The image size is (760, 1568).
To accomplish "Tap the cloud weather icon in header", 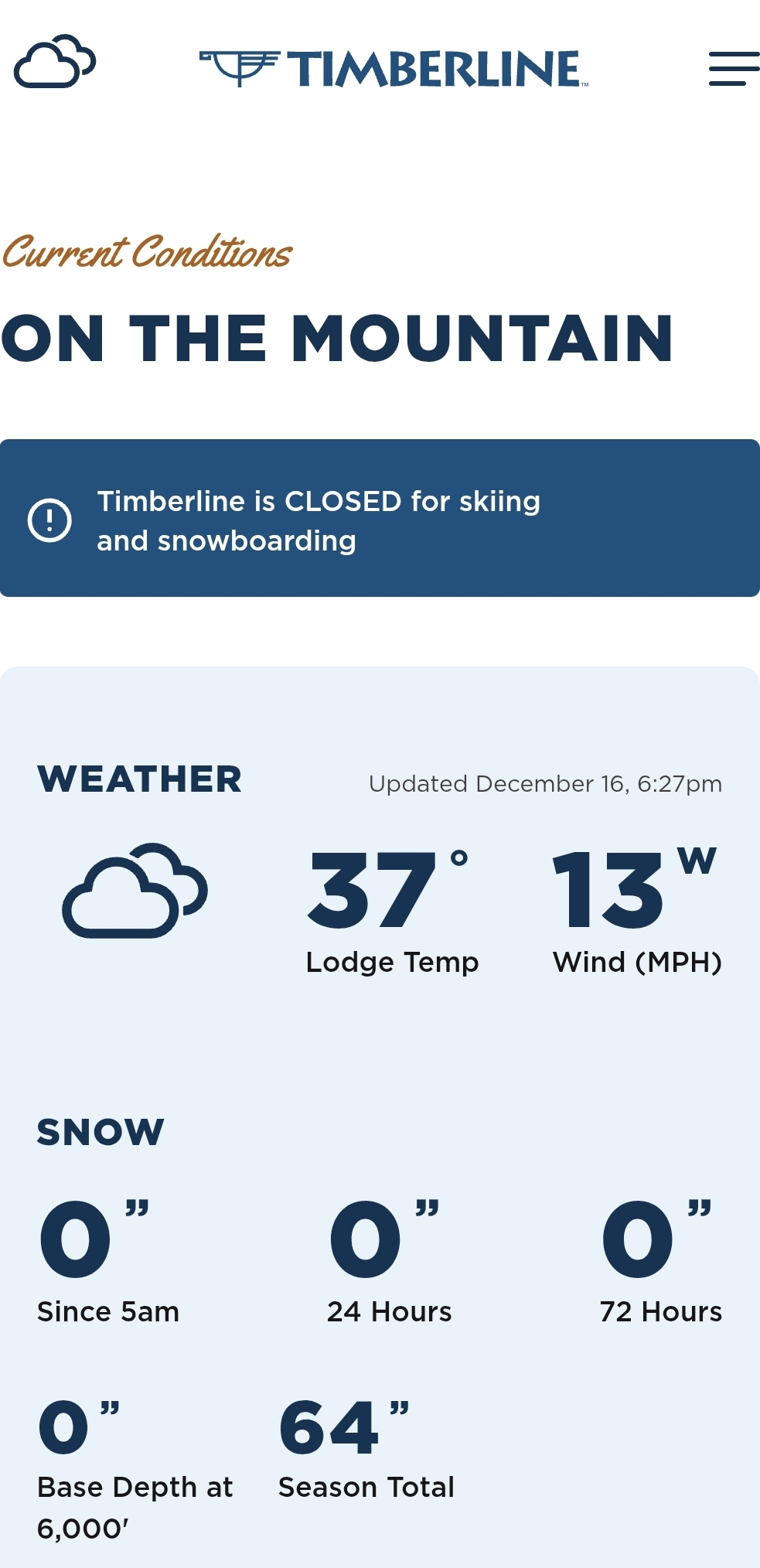I will (x=55, y=61).
